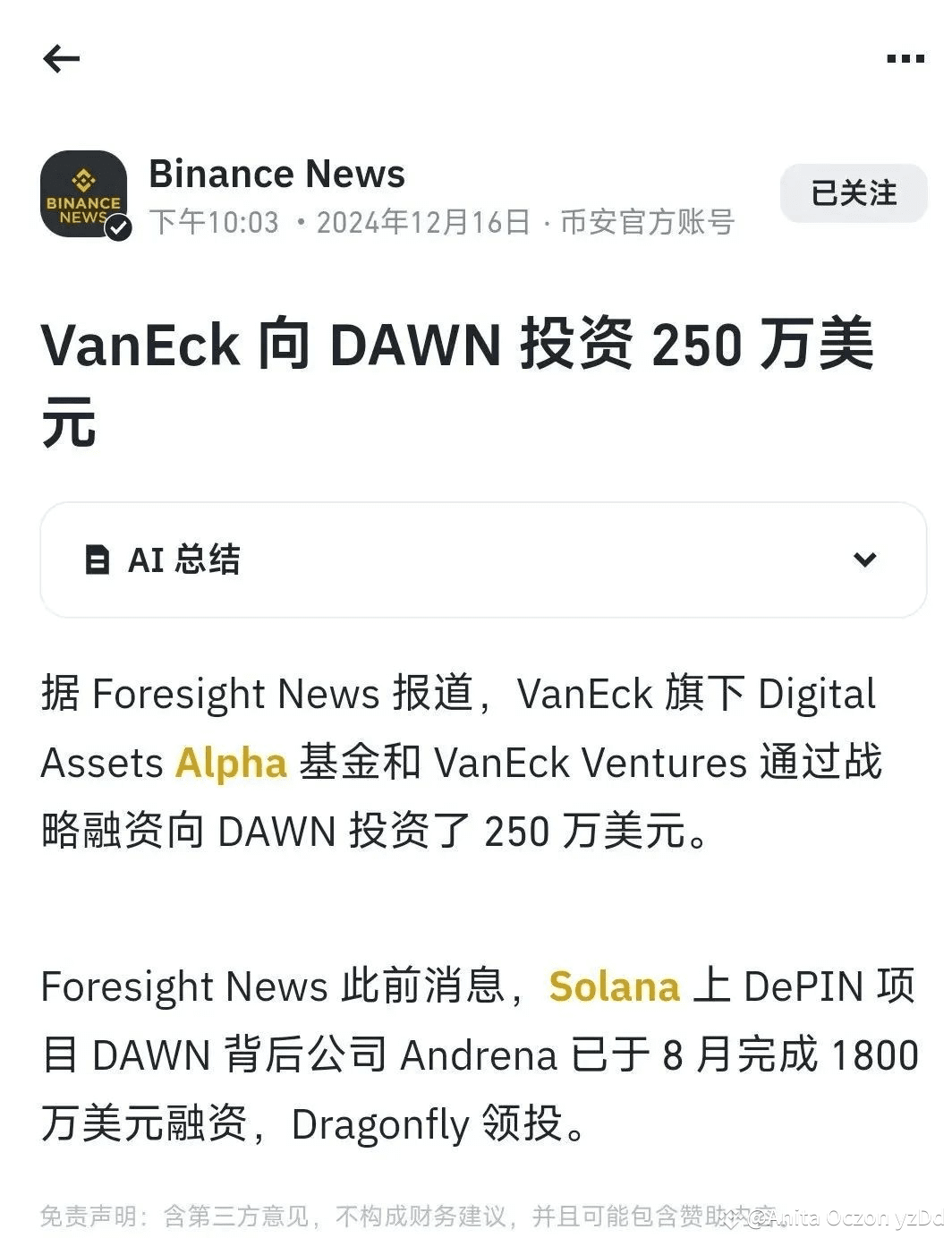Screen dimensions: 952x1238
Task: Click the back arrow to return
Action: click(x=61, y=58)
